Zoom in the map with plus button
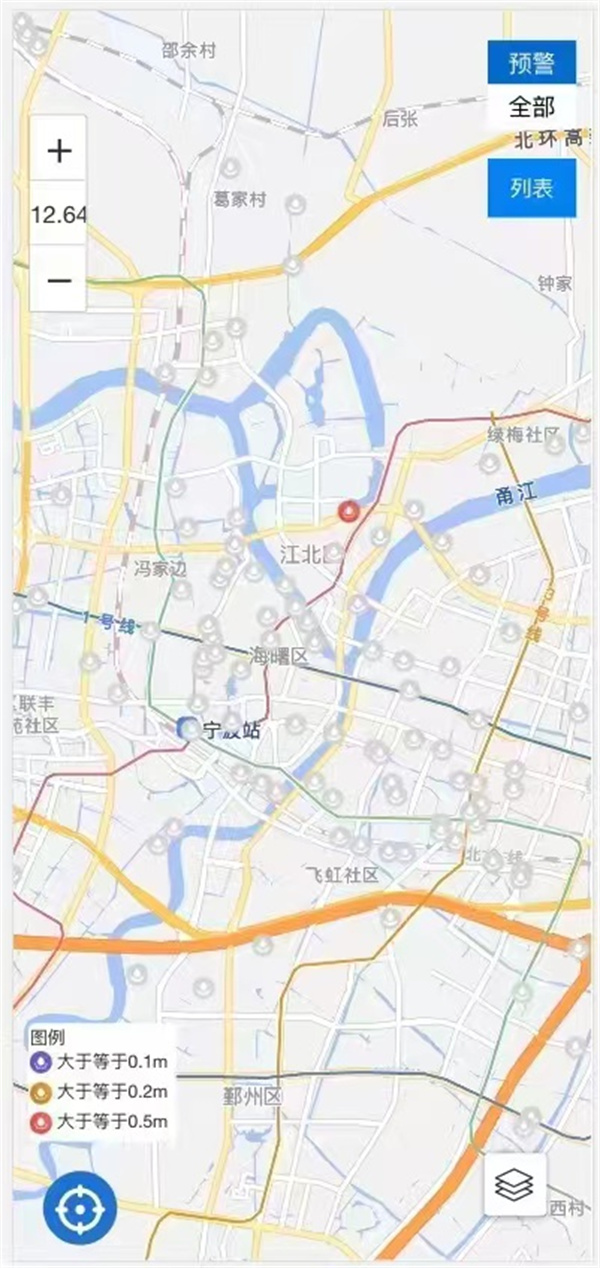The image size is (600, 1268). 59,151
